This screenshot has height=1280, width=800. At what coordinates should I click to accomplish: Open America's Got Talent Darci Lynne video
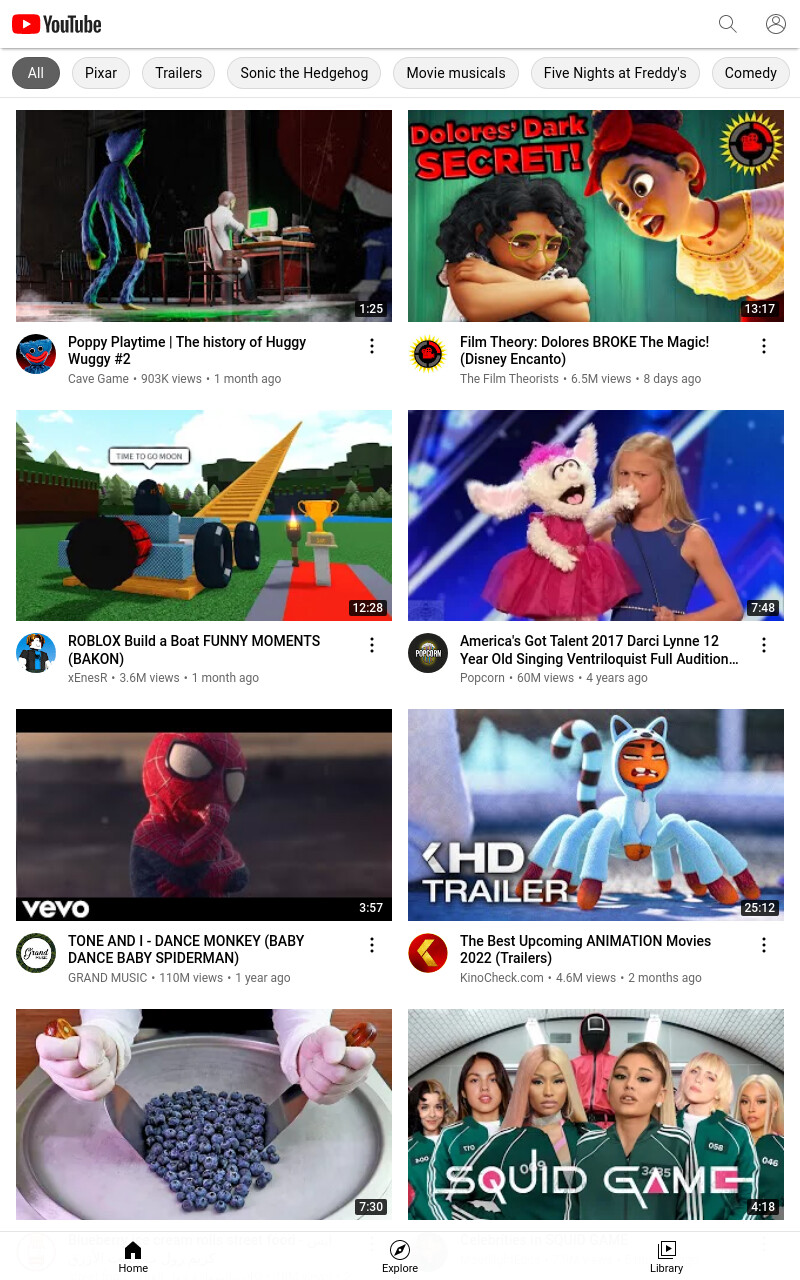coord(596,515)
